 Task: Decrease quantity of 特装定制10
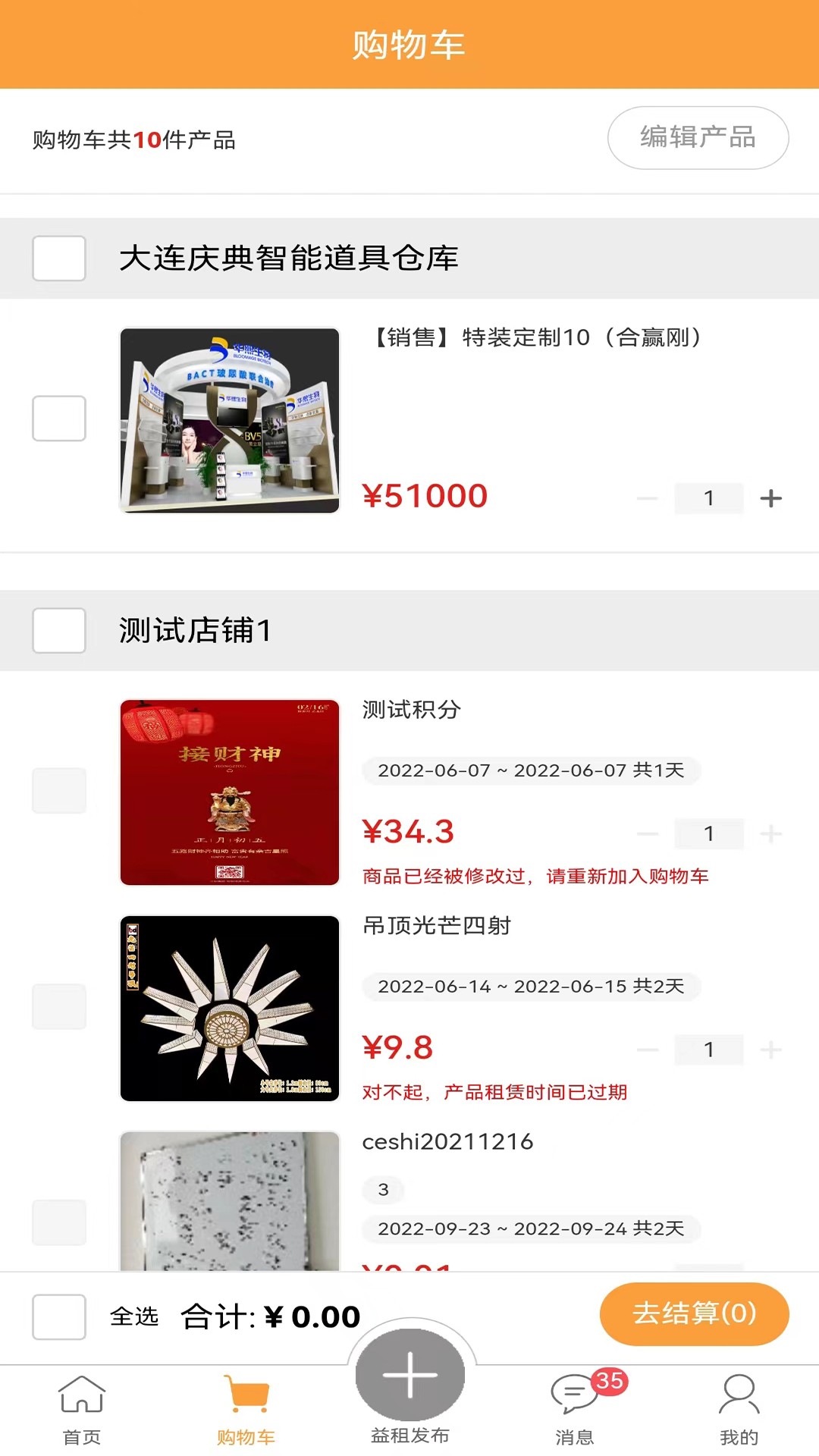coord(648,498)
